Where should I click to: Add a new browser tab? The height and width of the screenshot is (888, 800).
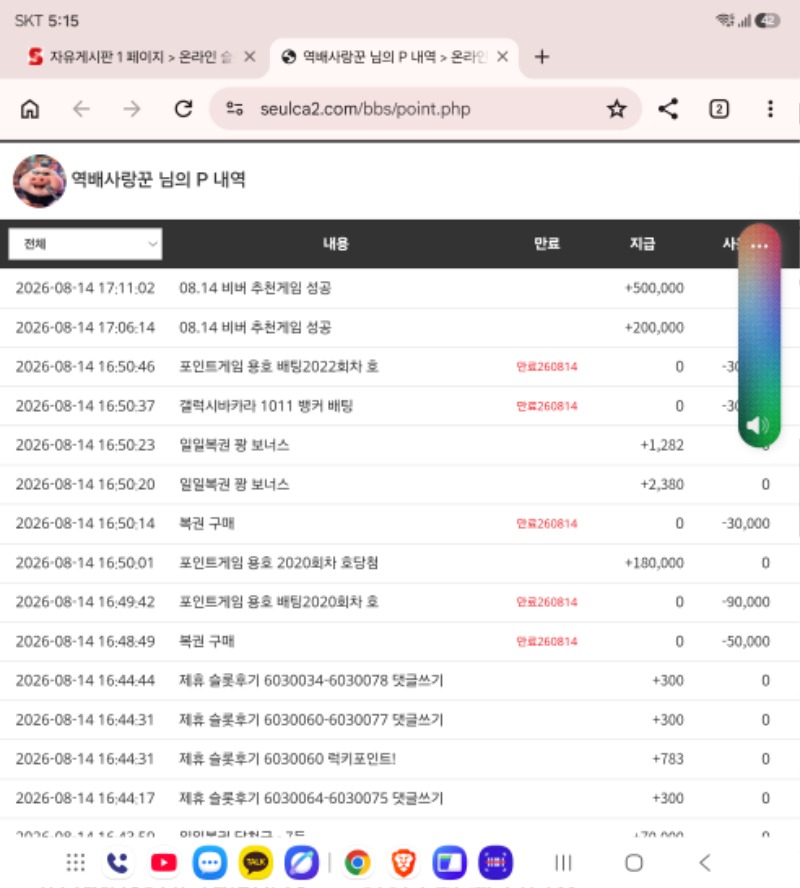tap(542, 57)
